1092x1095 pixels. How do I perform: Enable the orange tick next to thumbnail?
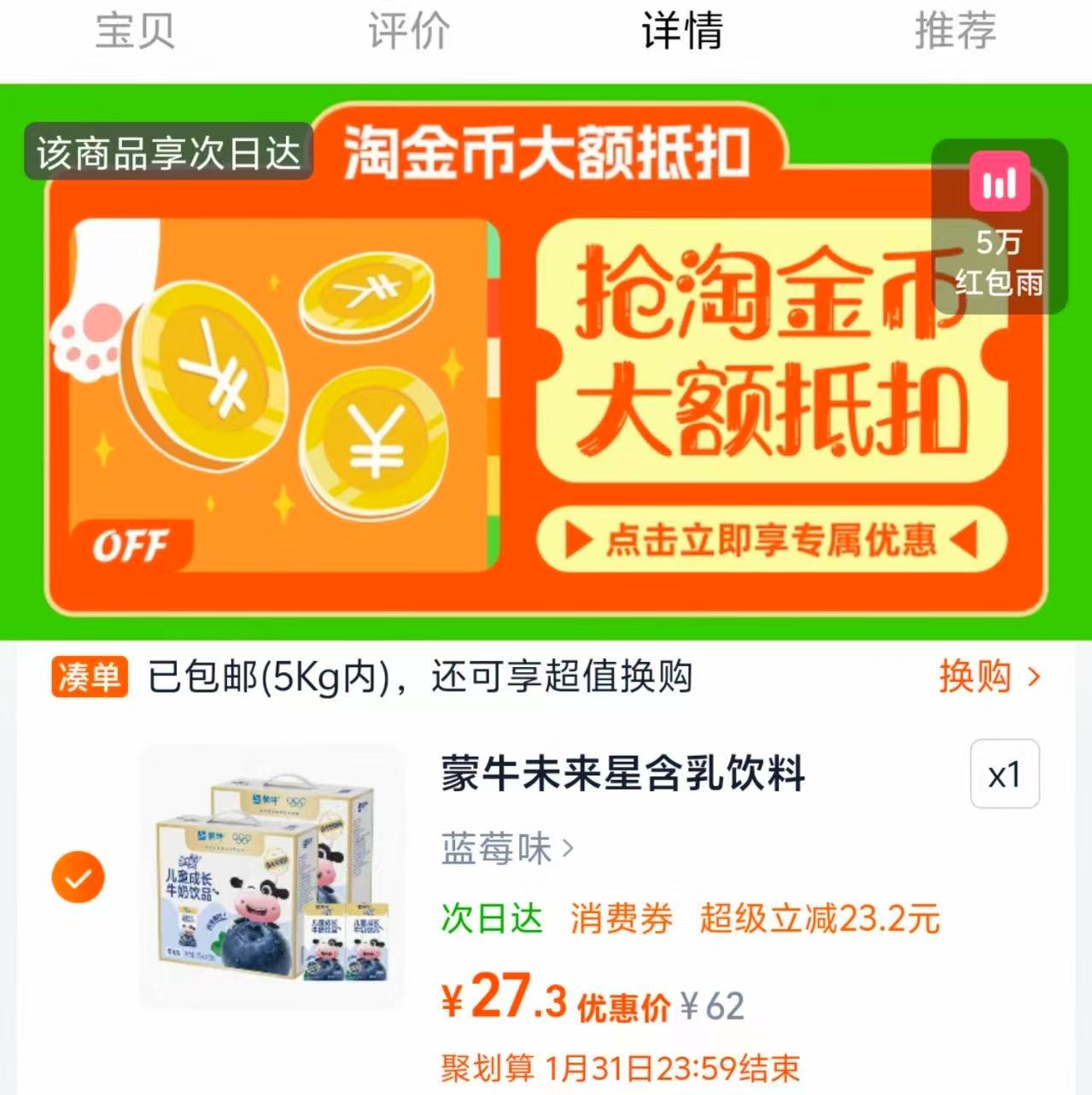click(x=79, y=875)
